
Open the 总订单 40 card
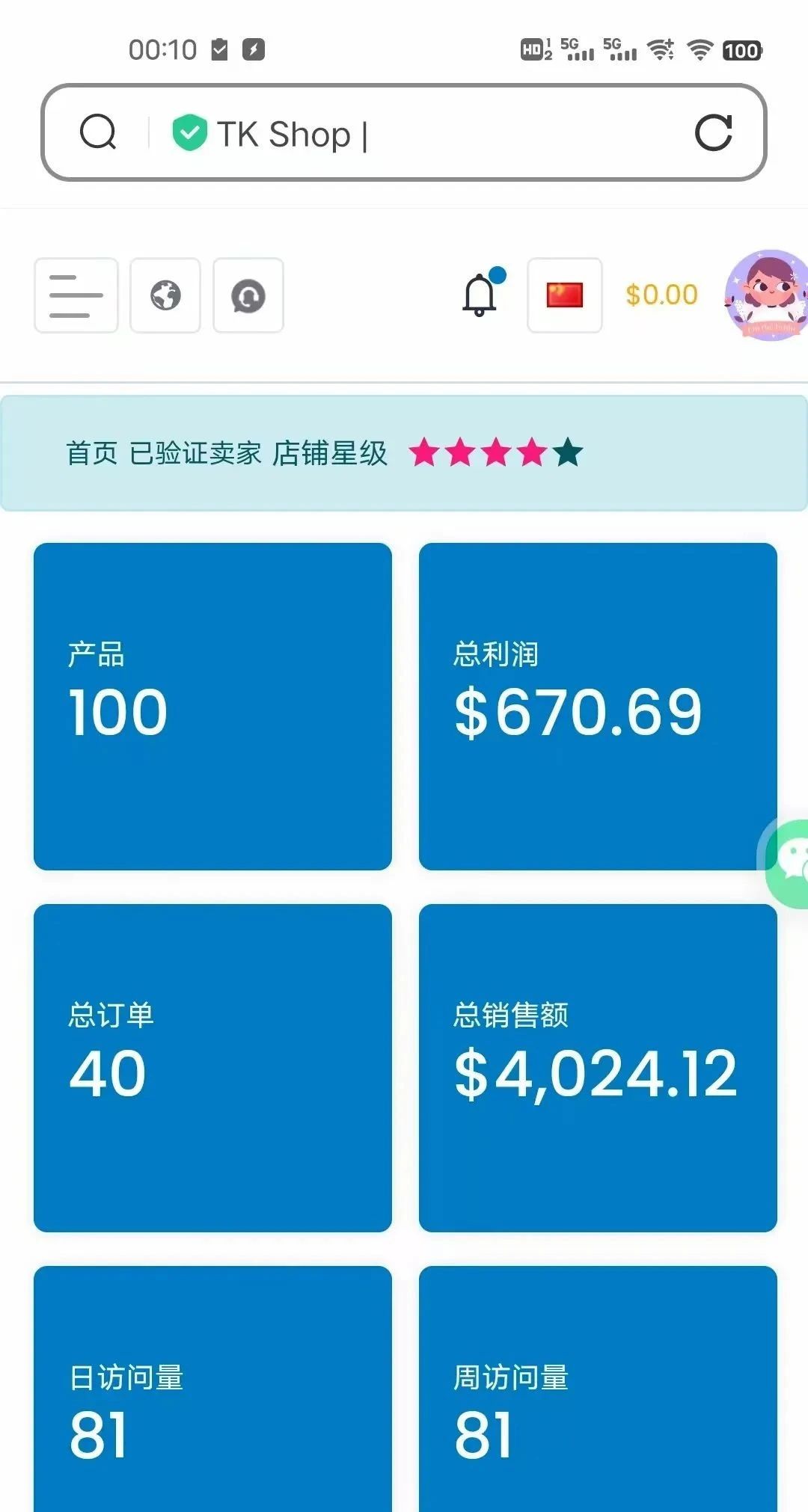pos(212,1067)
